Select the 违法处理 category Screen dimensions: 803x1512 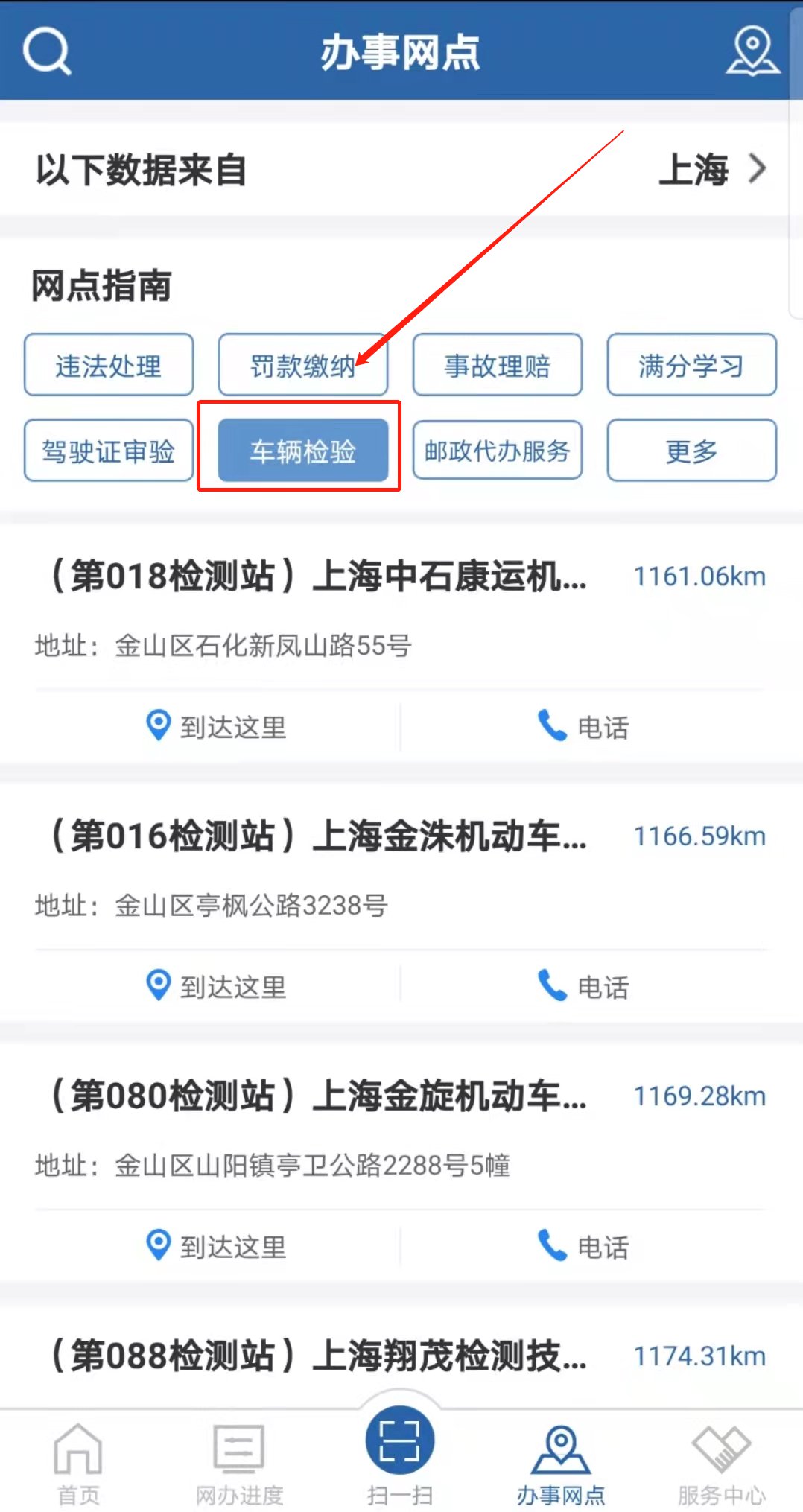click(109, 365)
